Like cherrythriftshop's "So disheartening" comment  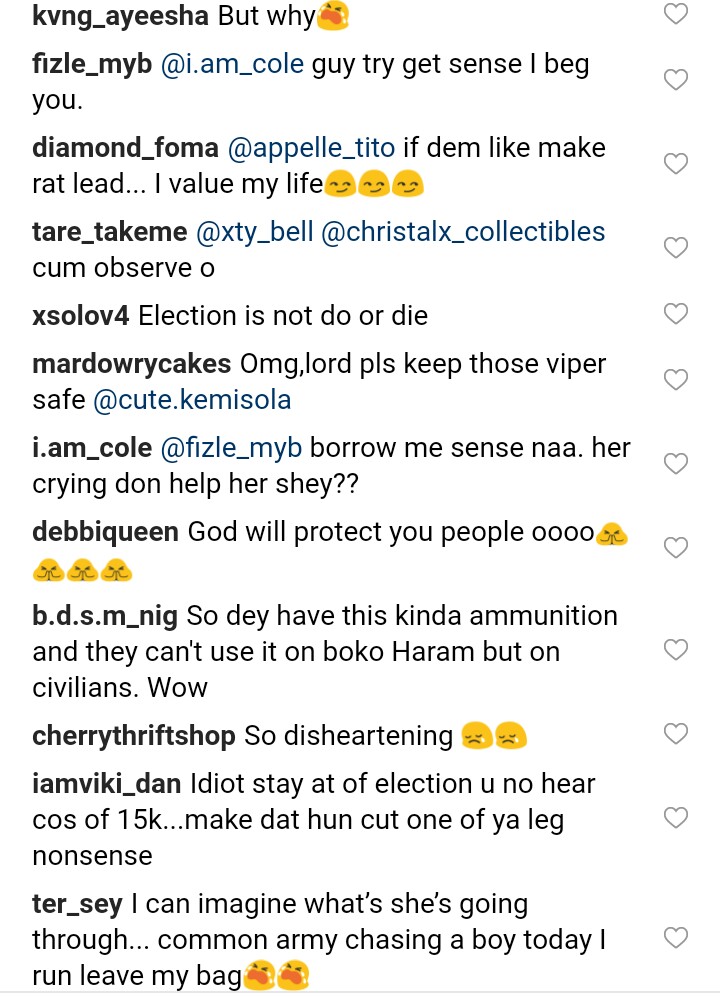pos(677,735)
